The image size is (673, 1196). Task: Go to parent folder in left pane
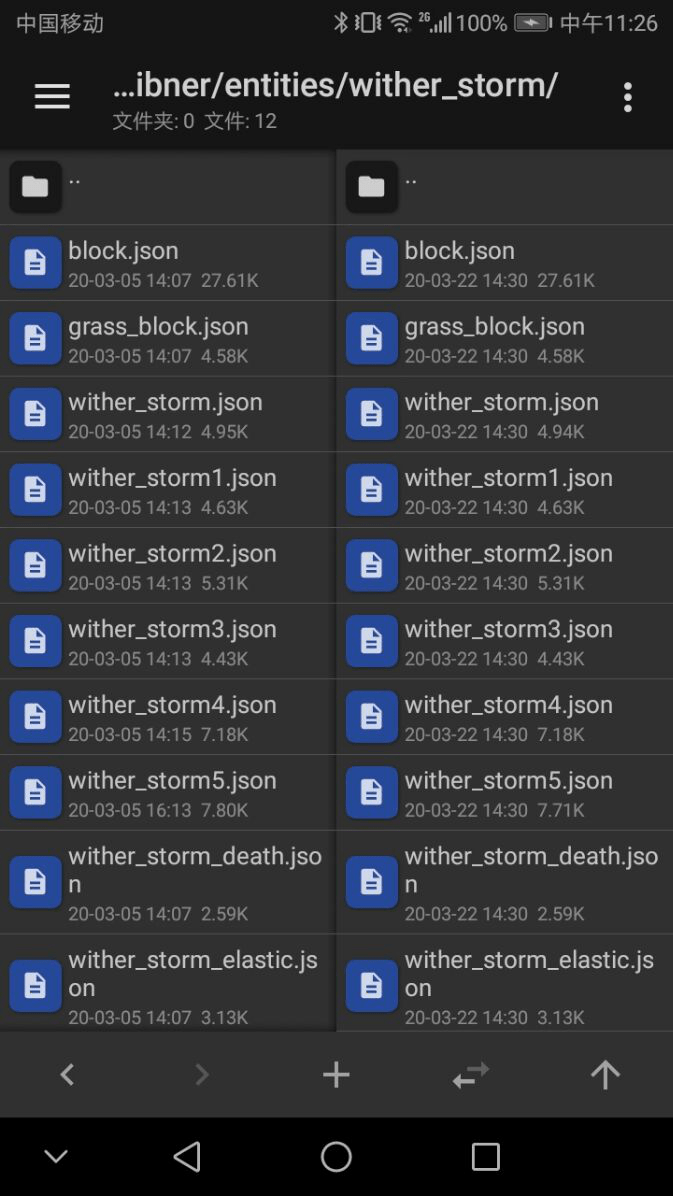pos(168,187)
